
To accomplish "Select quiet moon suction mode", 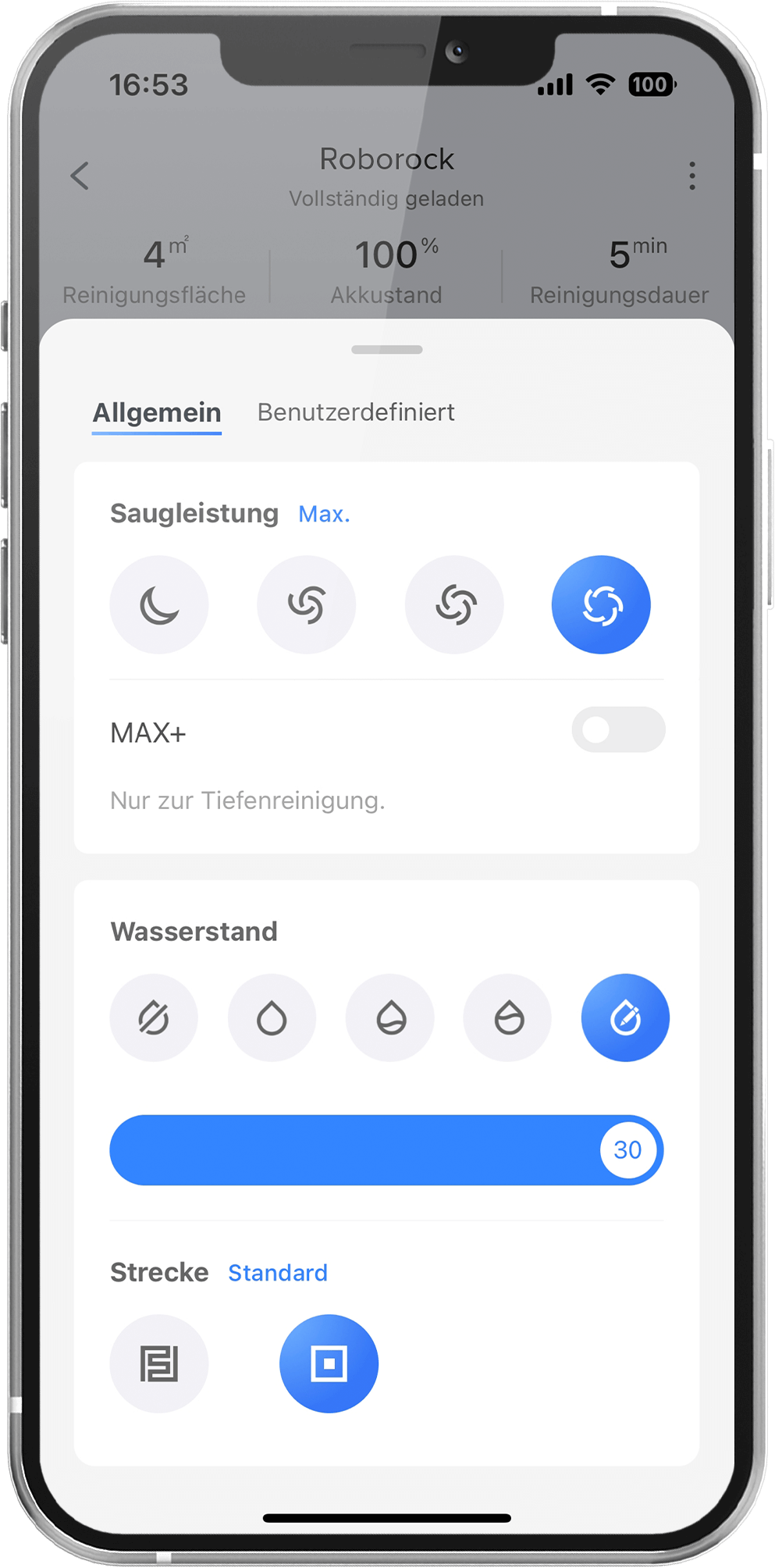I will pos(159,605).
